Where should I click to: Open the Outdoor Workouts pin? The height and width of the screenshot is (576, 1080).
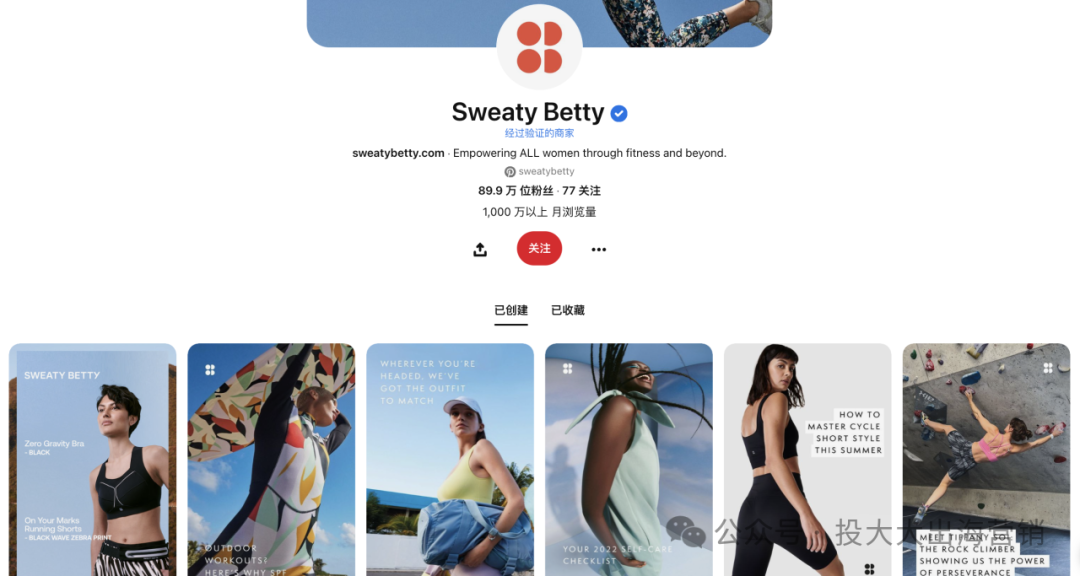271,460
